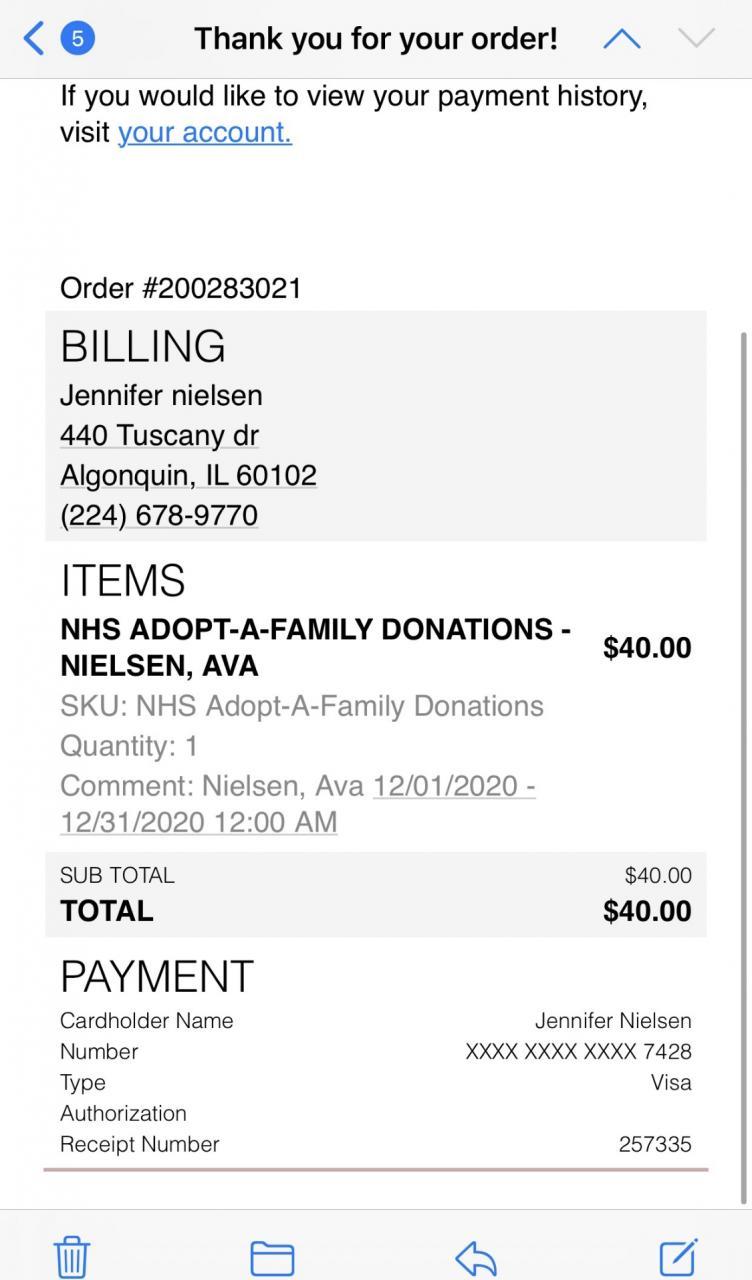
Task: Delete this email with the trash icon
Action: coord(72,1256)
